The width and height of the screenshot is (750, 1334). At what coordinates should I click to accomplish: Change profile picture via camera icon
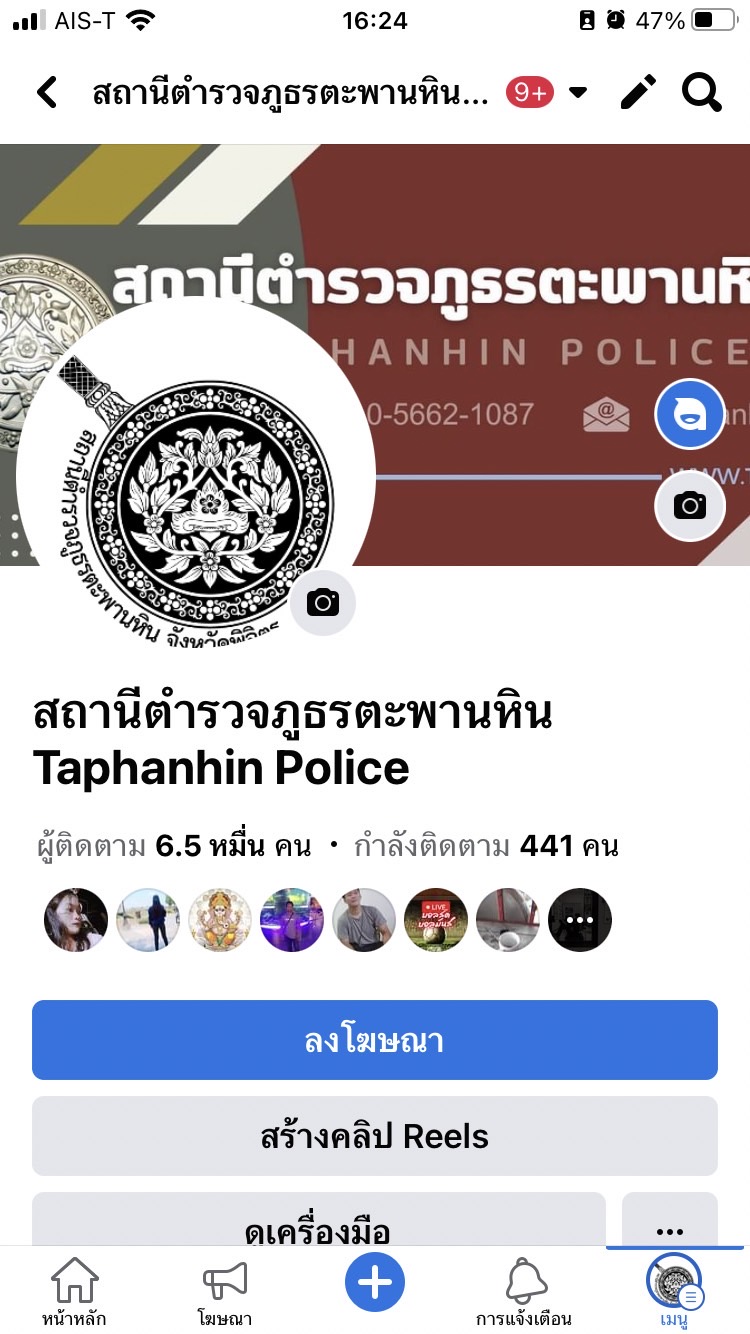point(323,603)
